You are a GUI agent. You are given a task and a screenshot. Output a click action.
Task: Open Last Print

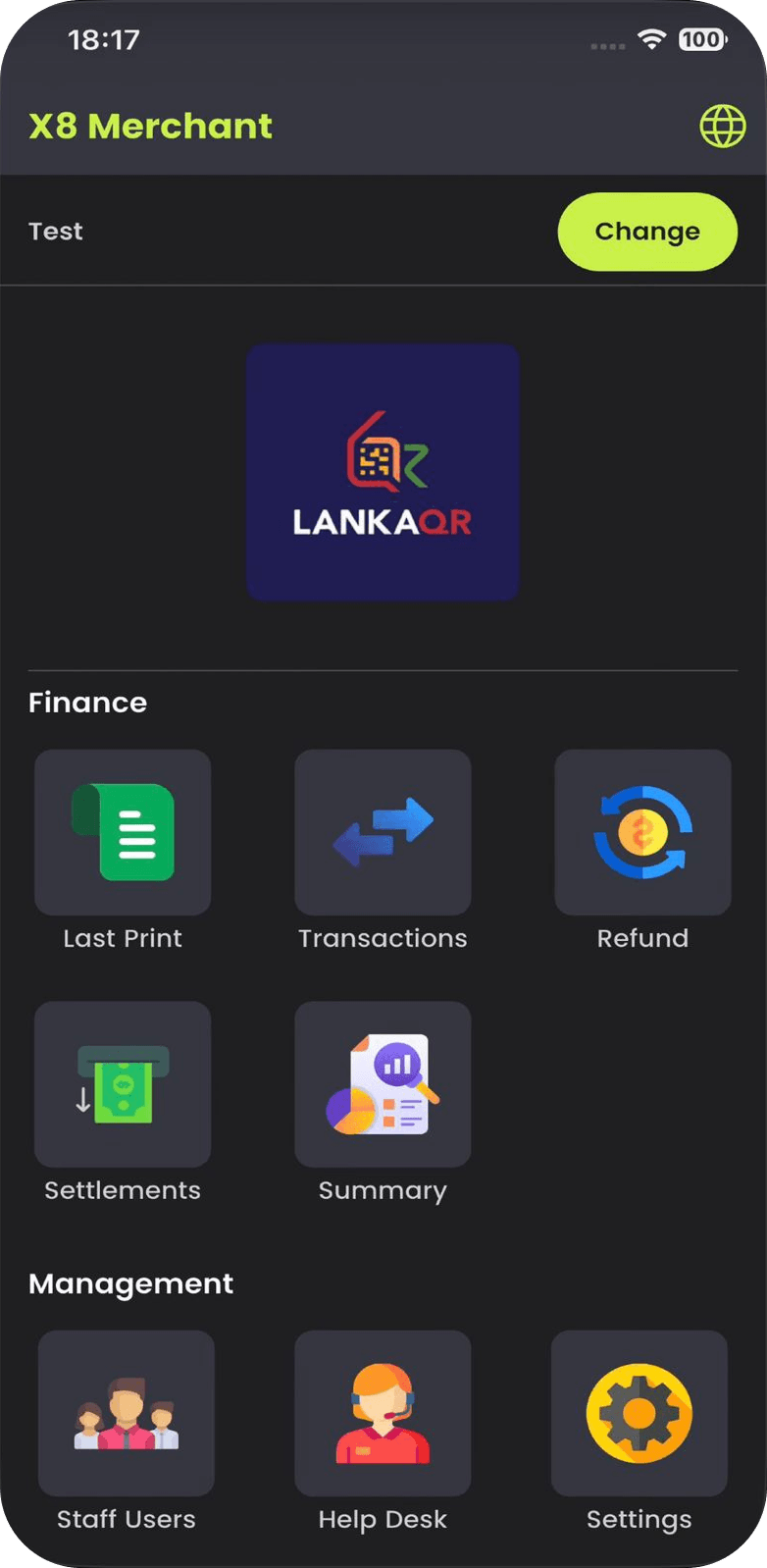(123, 833)
